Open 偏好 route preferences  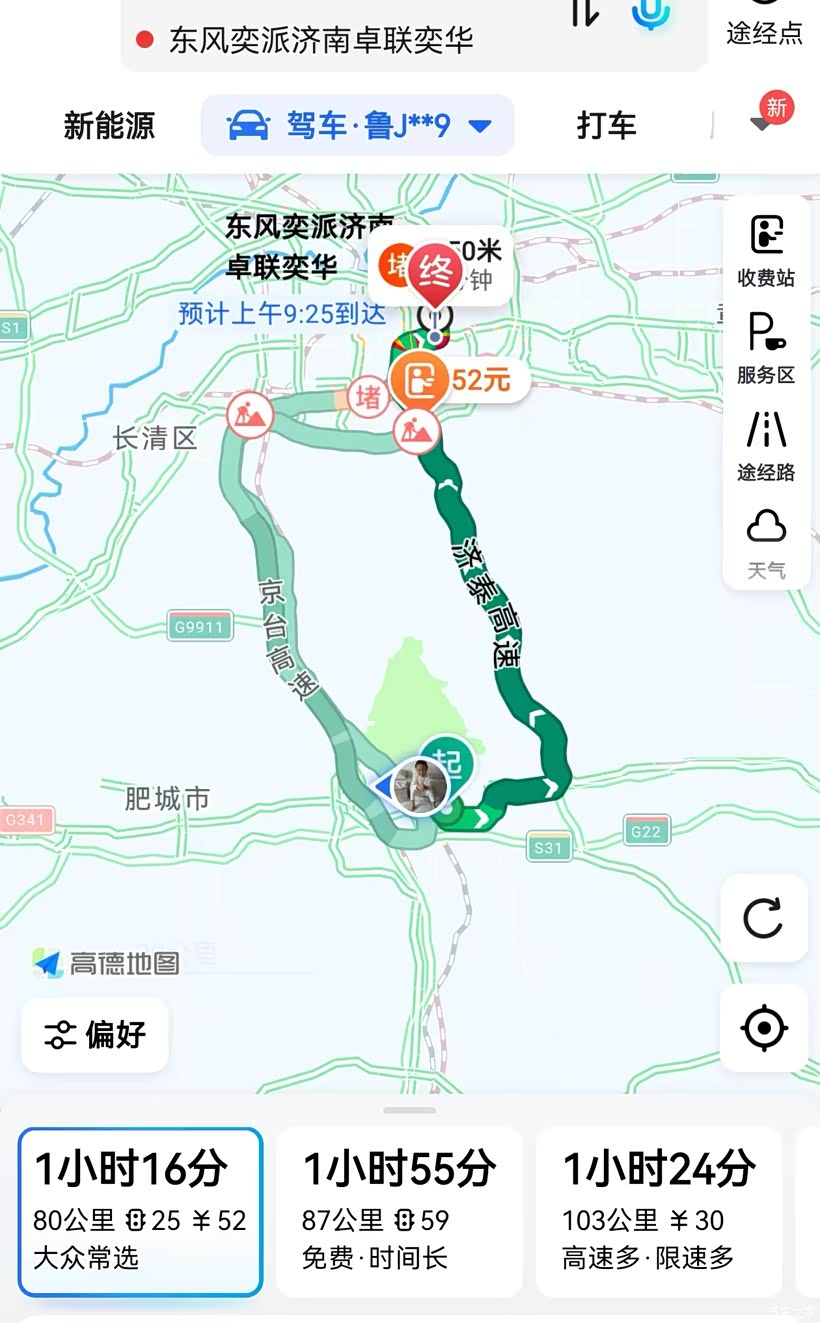95,1035
